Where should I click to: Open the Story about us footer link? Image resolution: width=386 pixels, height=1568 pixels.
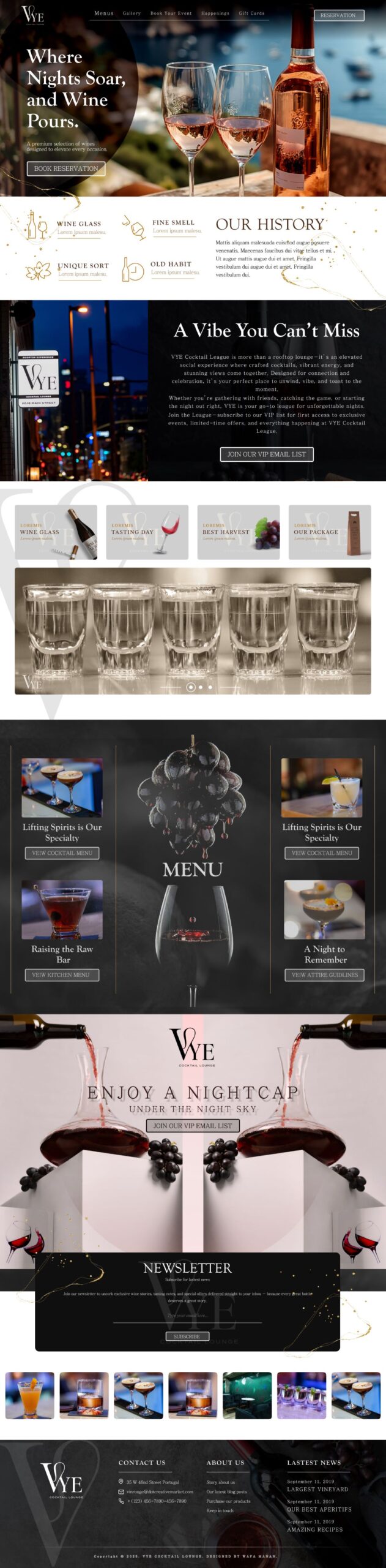(221, 1482)
